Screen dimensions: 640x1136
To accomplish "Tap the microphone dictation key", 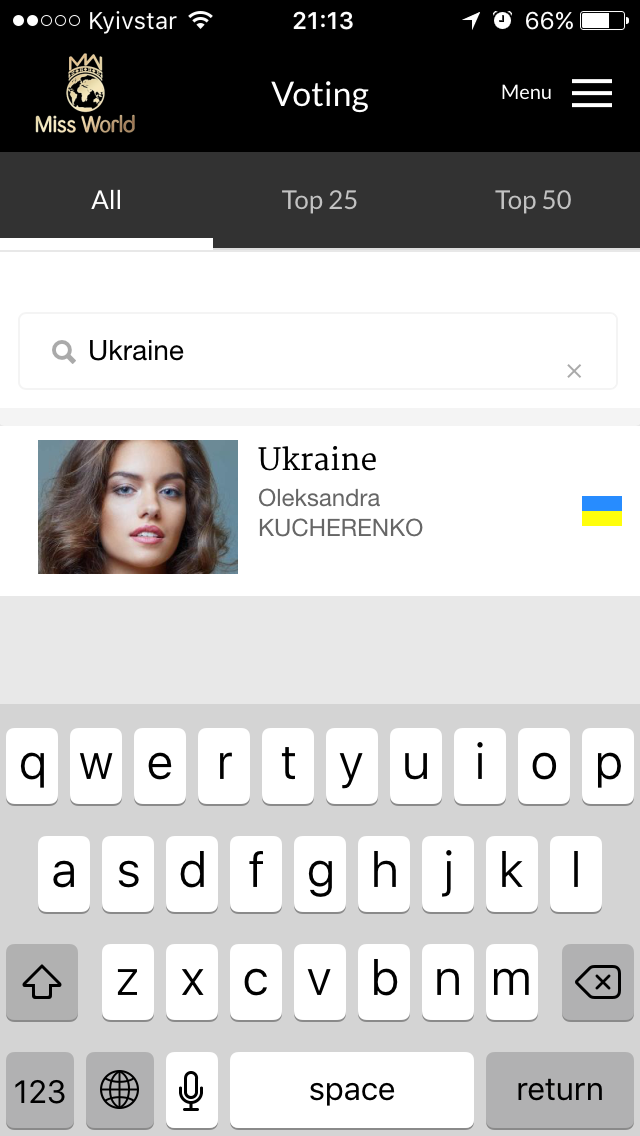I will click(191, 1089).
